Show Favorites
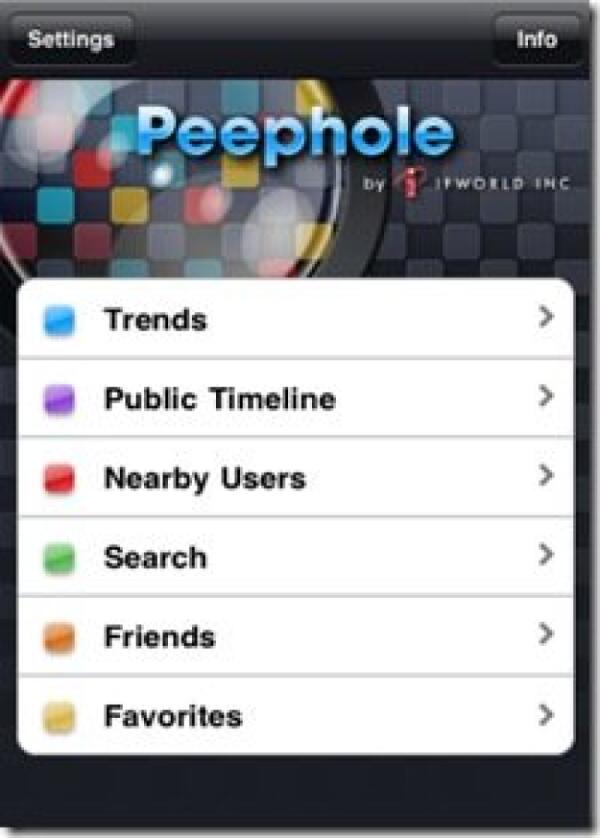The width and height of the screenshot is (600, 838). [296, 715]
